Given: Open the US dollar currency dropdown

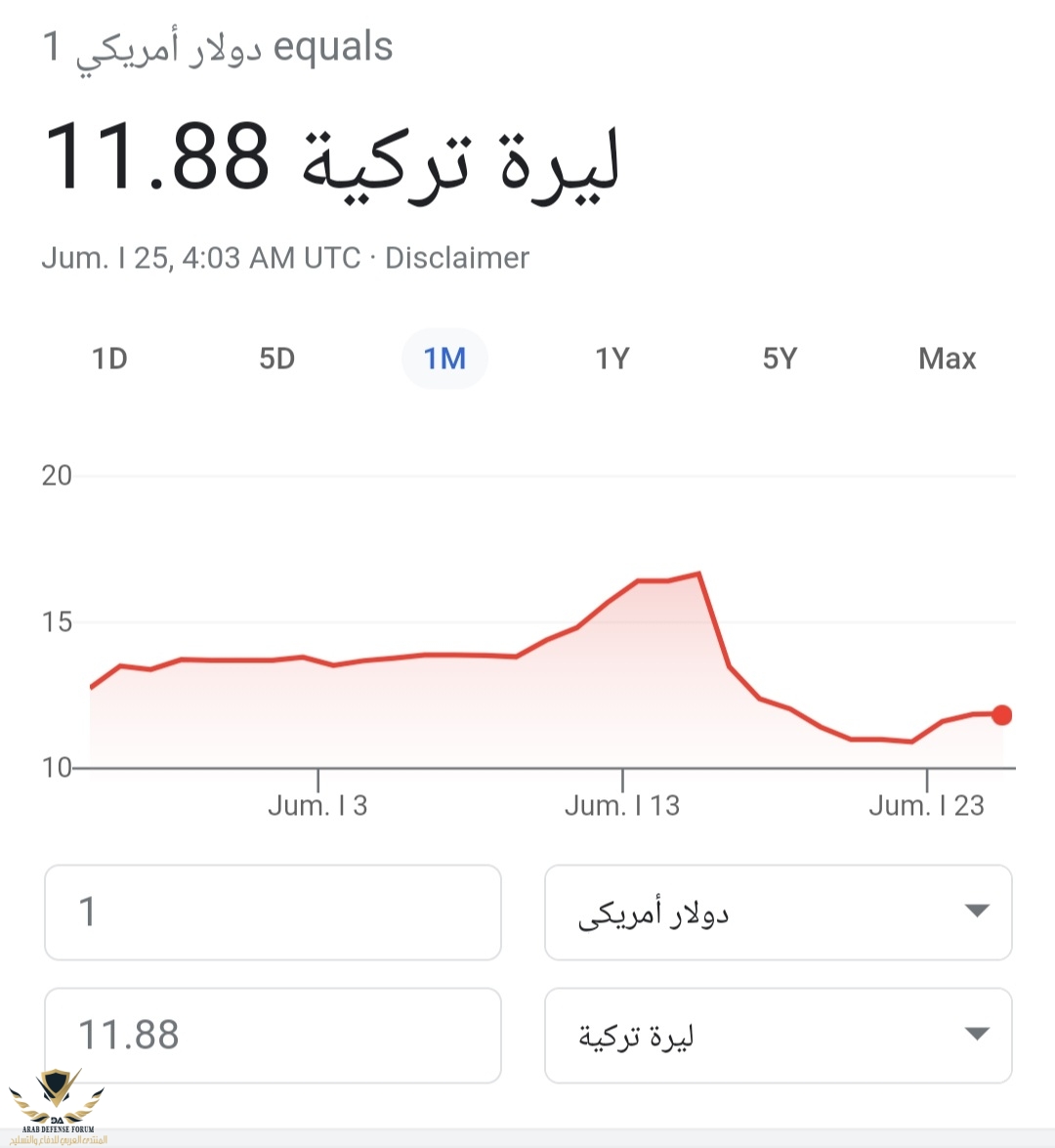Looking at the screenshot, I should 778,913.
